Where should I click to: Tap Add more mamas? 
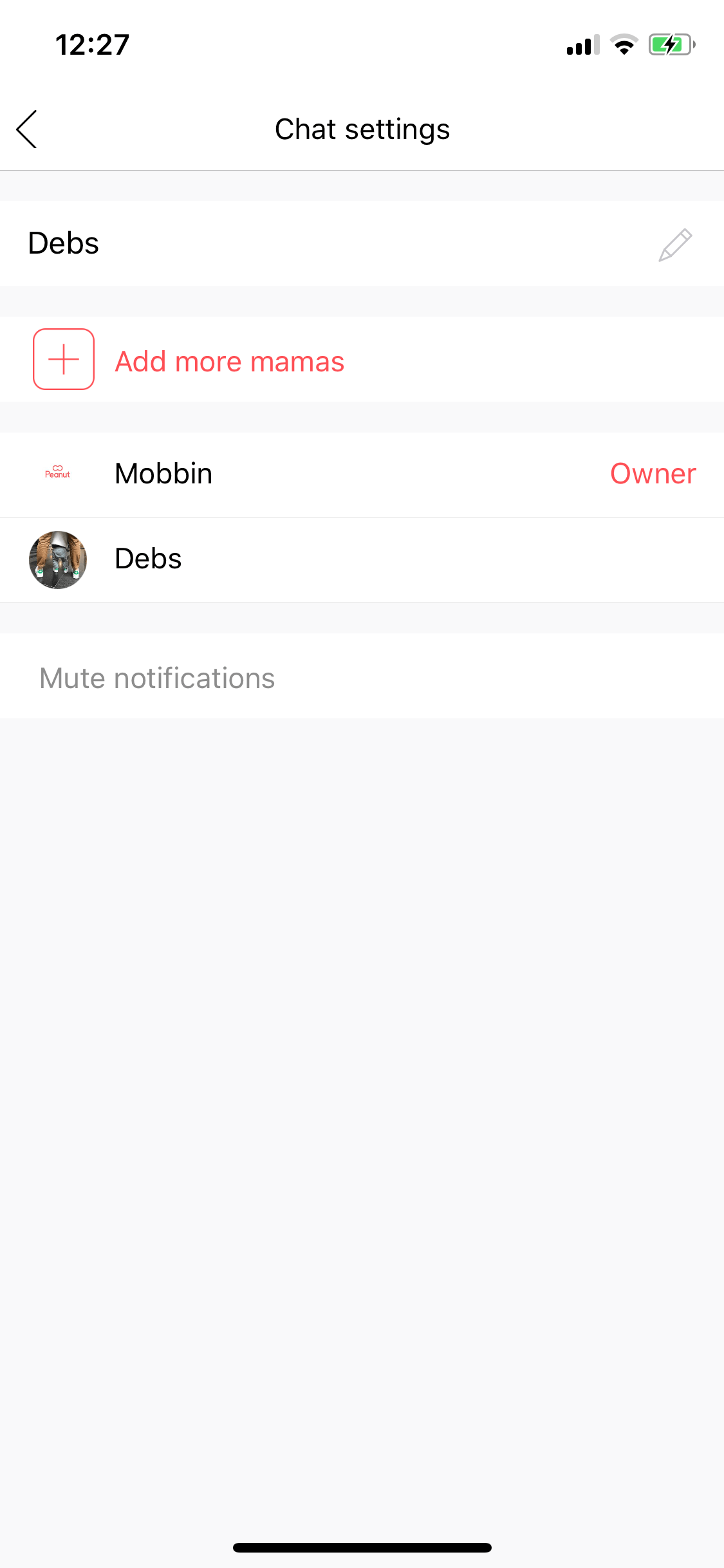pos(362,359)
